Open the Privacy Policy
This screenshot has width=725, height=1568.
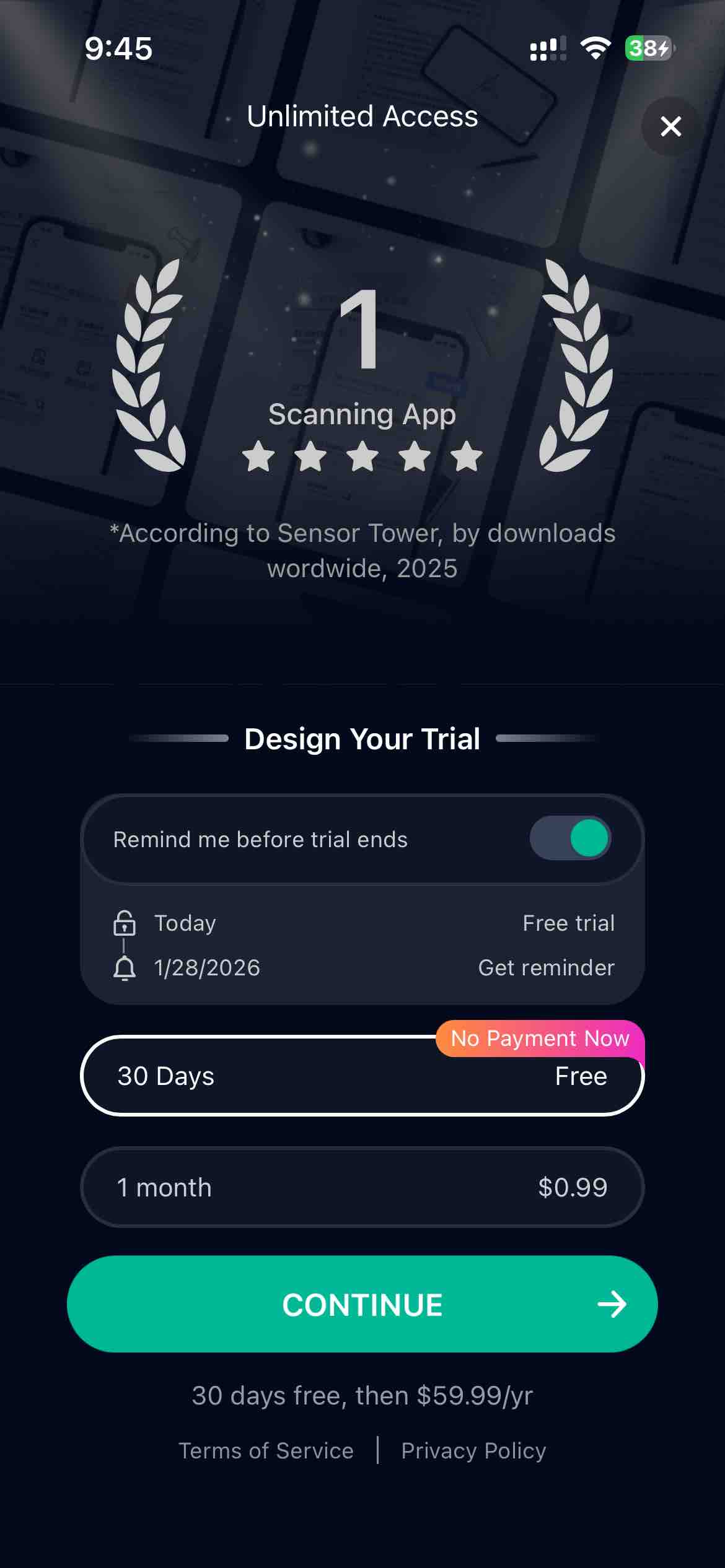pyautogui.click(x=473, y=1451)
